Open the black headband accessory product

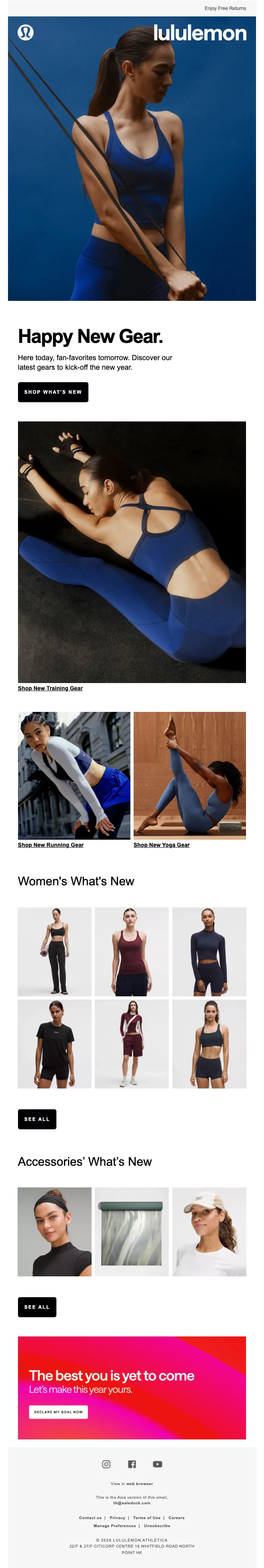[x=55, y=1231]
